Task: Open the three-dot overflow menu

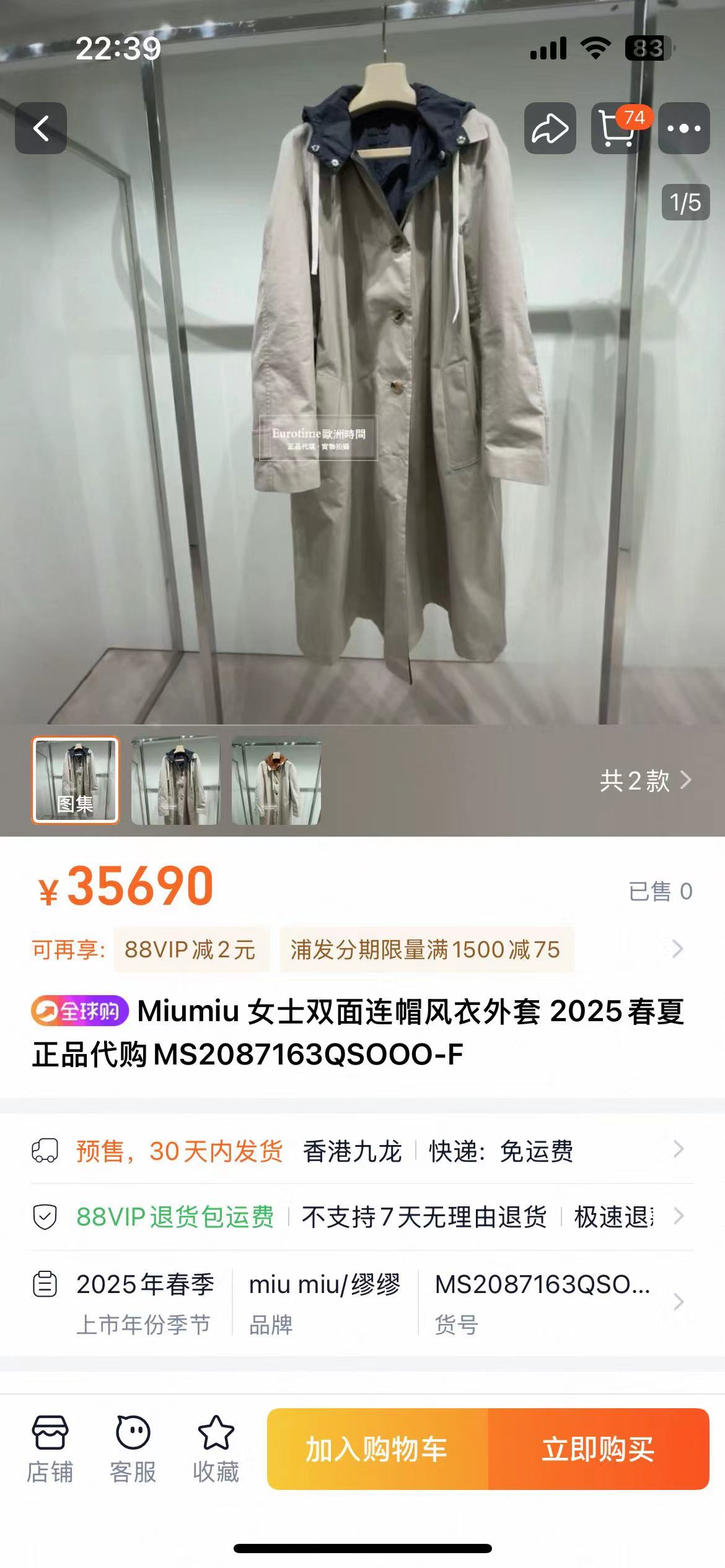Action: point(683,128)
